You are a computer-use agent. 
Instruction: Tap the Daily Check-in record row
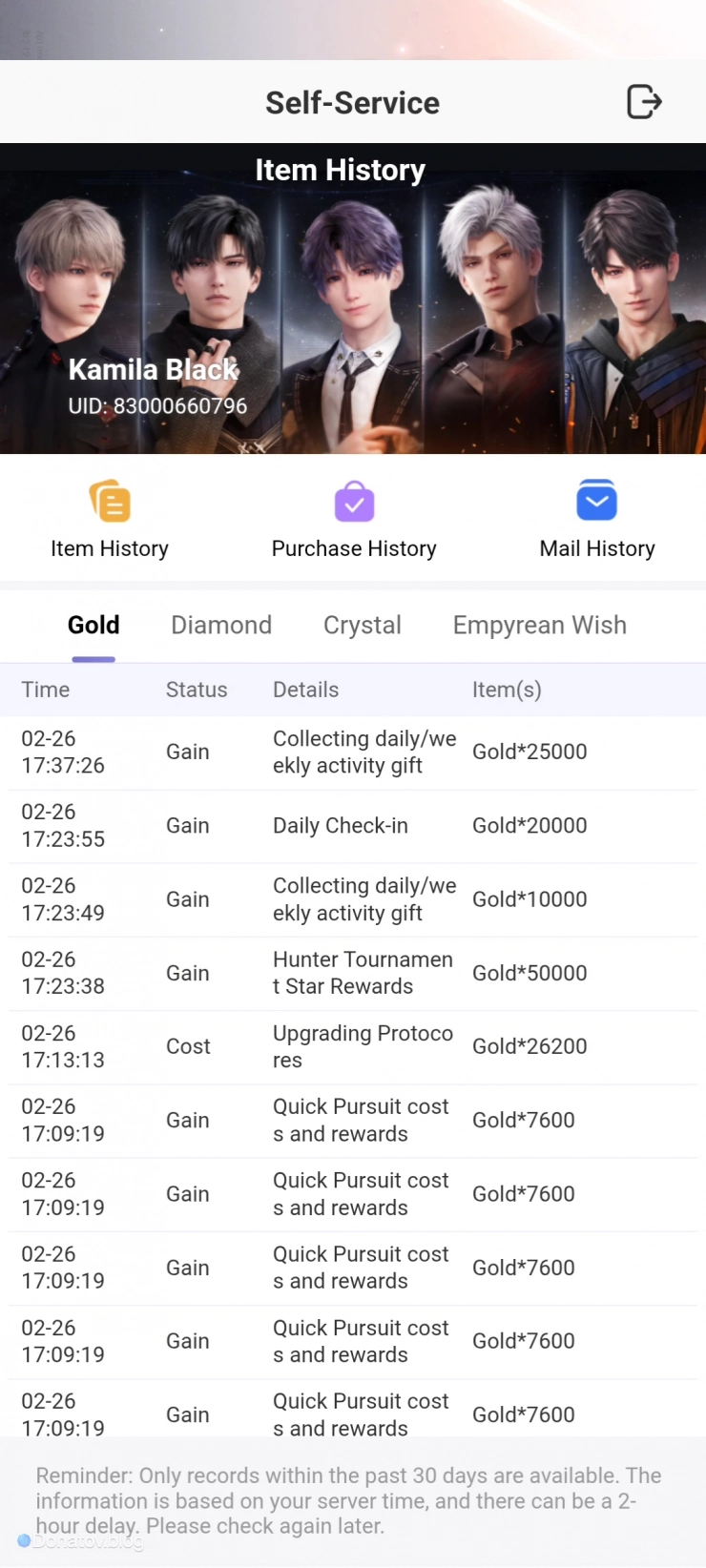pos(341,826)
